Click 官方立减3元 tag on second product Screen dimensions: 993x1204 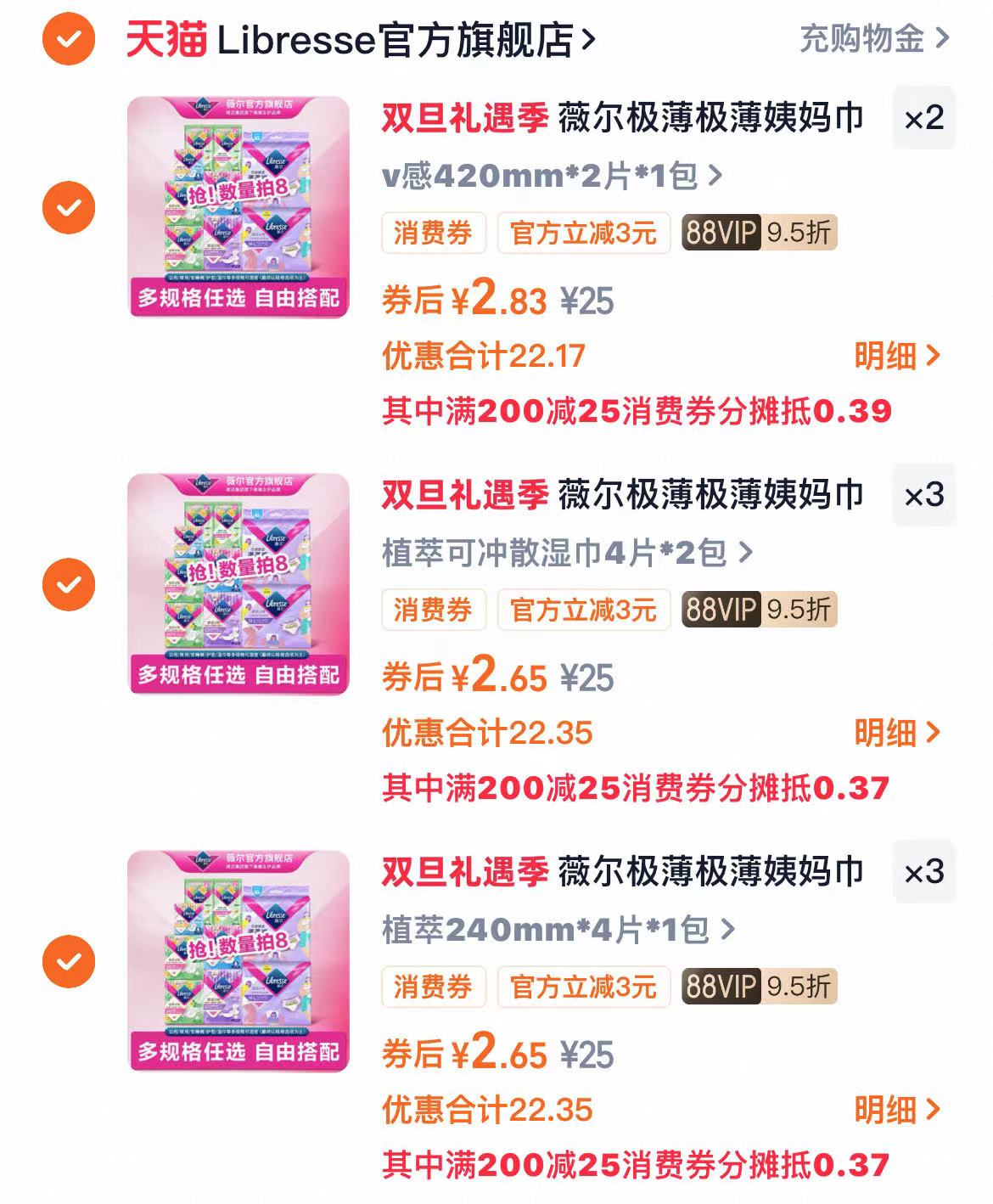[x=583, y=610]
